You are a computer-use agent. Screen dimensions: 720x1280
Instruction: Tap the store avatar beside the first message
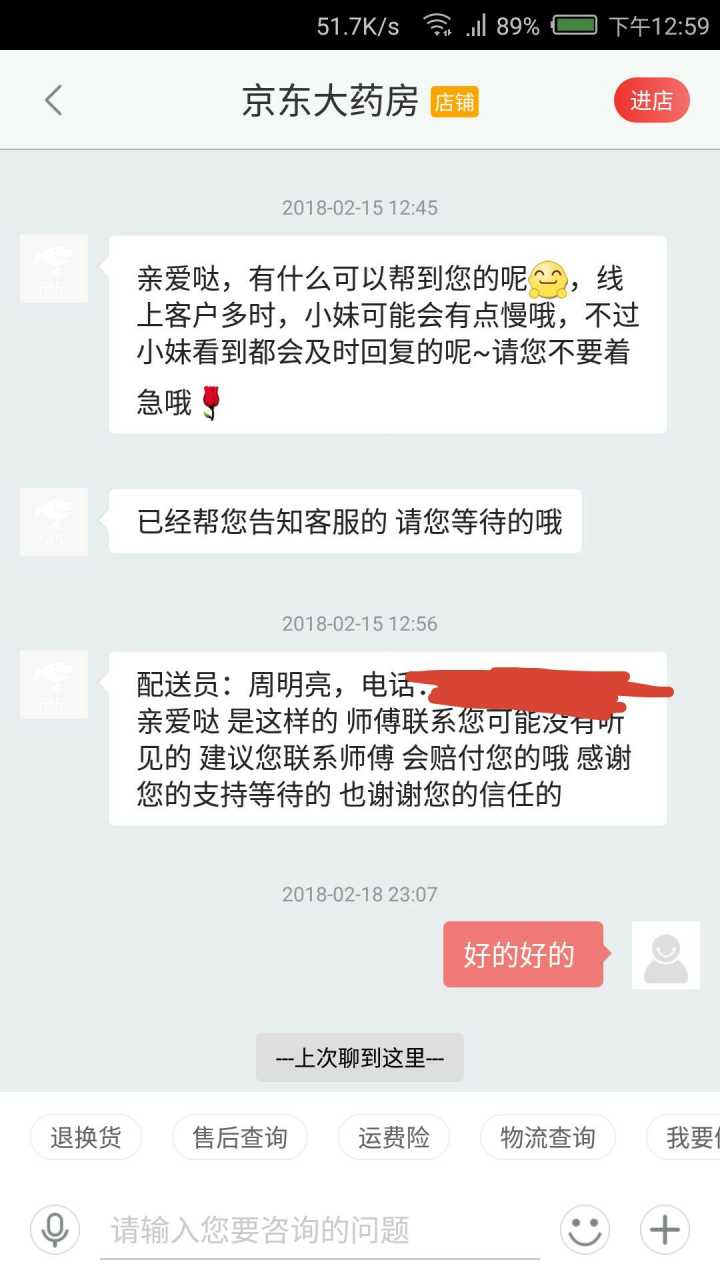pyautogui.click(x=54, y=268)
